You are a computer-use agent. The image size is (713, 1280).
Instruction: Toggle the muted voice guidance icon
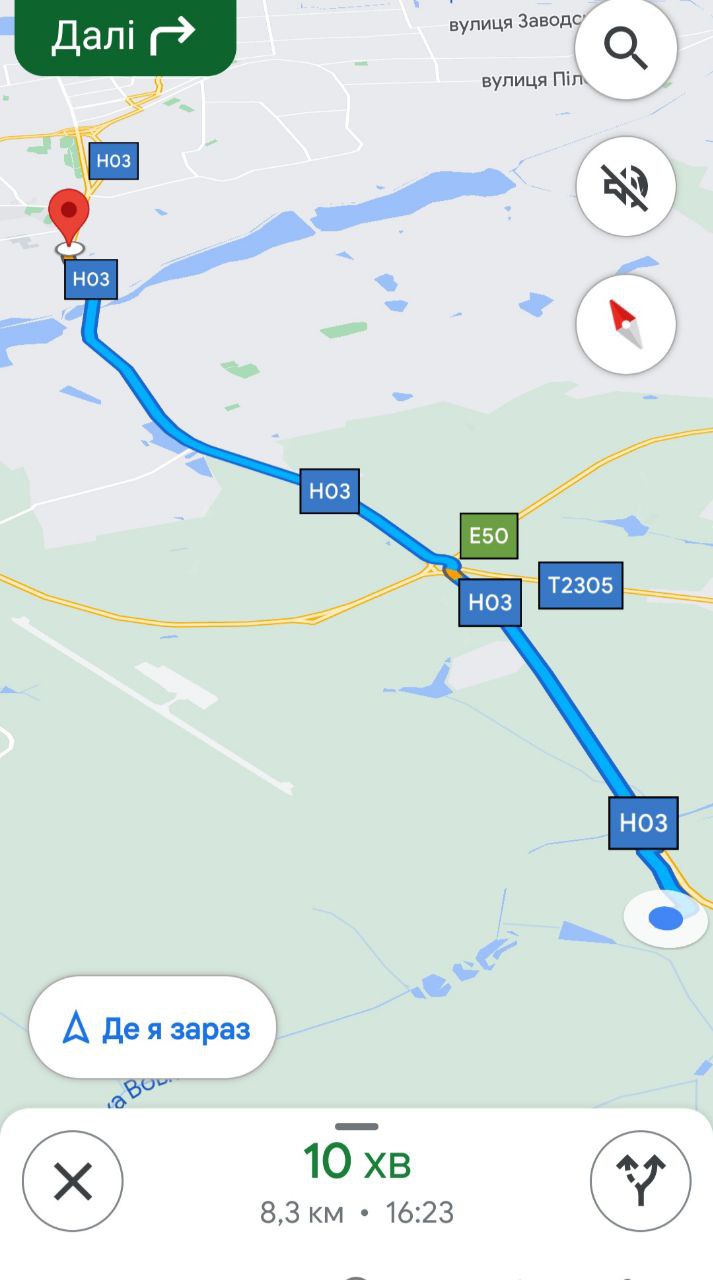626,186
